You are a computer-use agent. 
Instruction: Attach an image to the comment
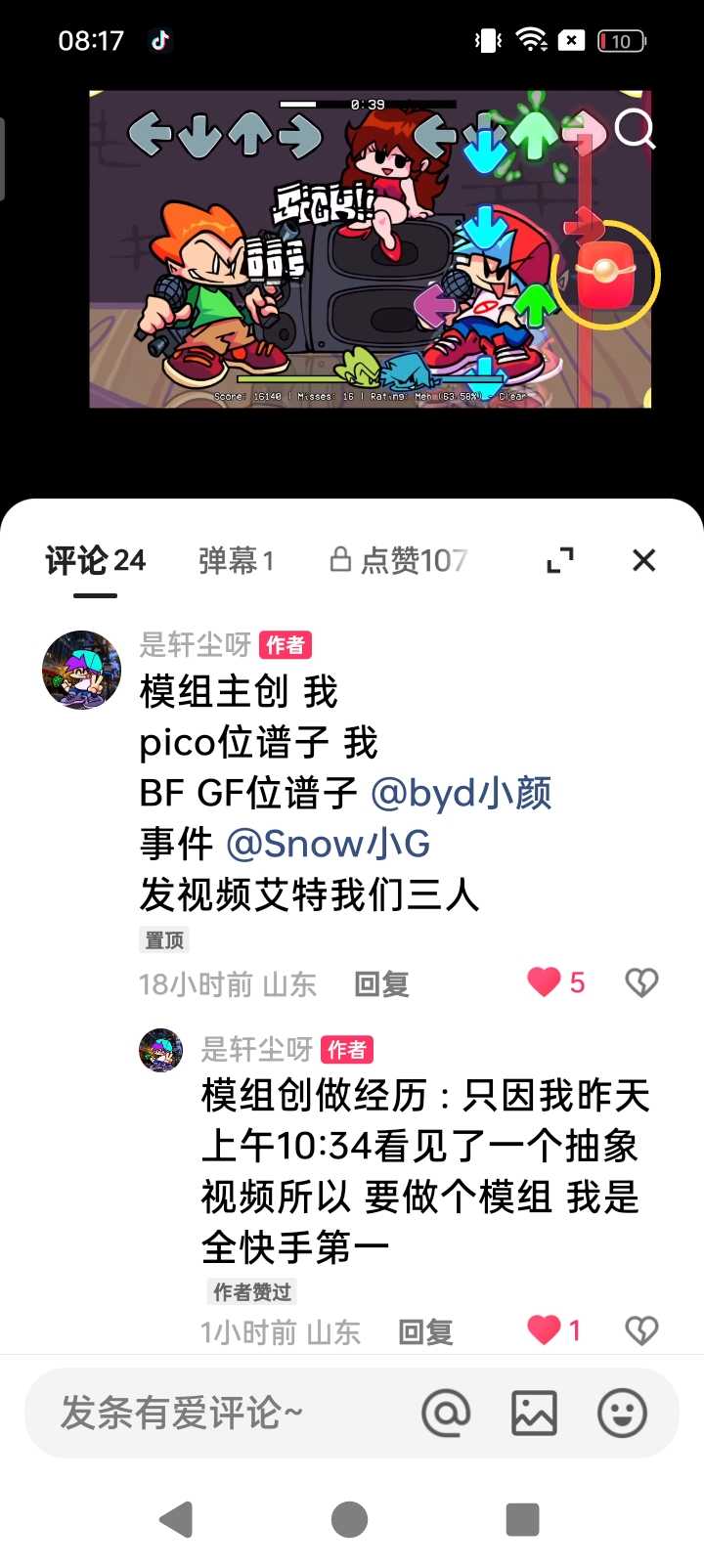pos(534,1414)
